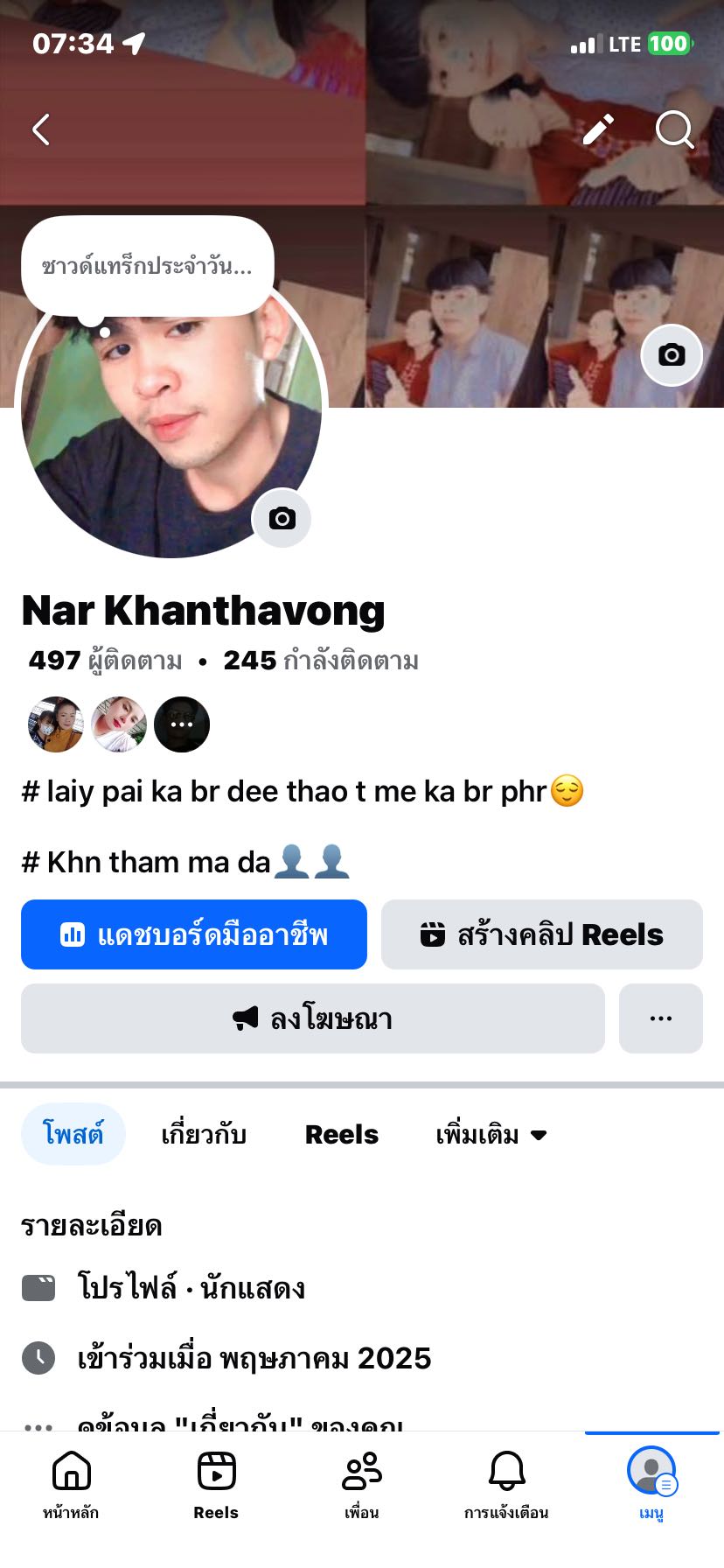Change profile picture via camera icon

pos(282,518)
